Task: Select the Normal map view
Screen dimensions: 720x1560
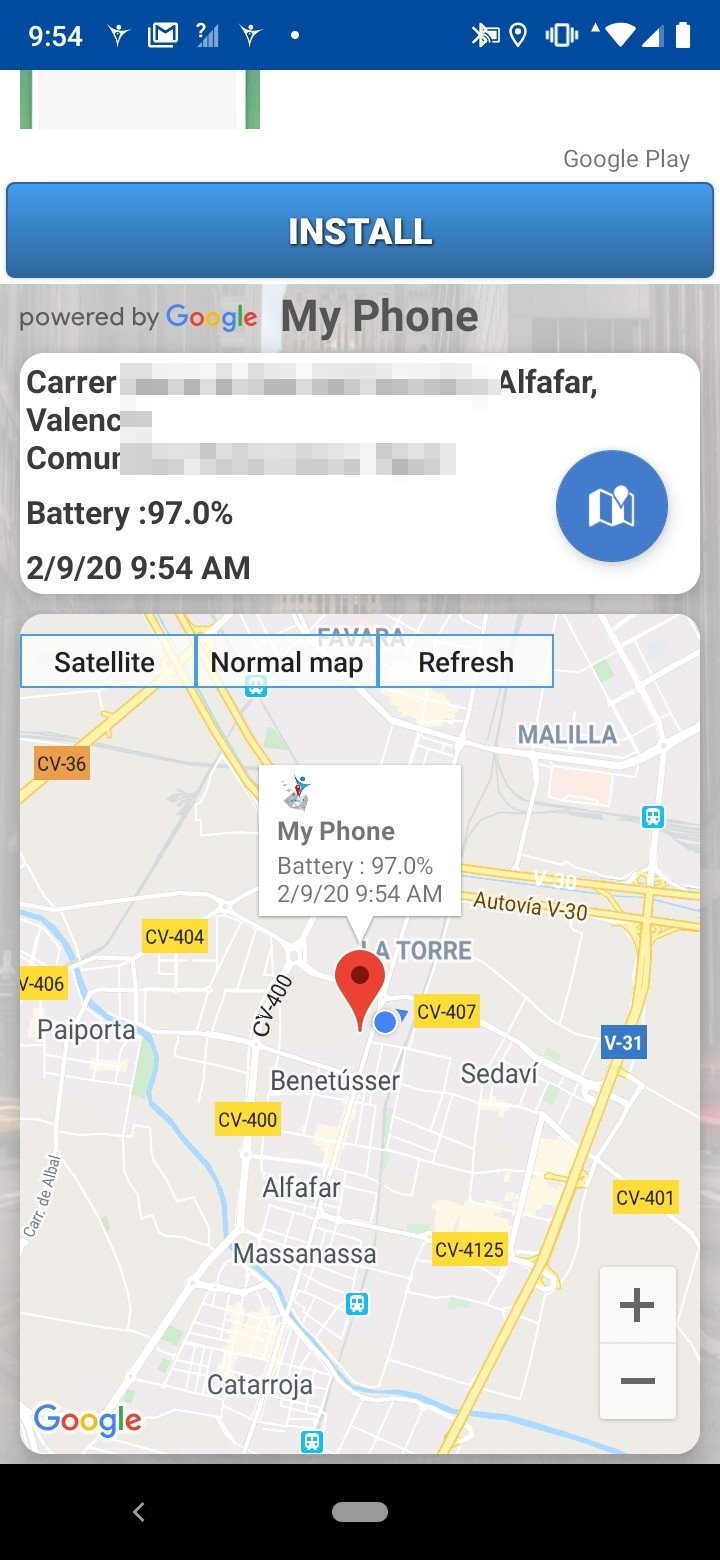Action: tap(287, 661)
